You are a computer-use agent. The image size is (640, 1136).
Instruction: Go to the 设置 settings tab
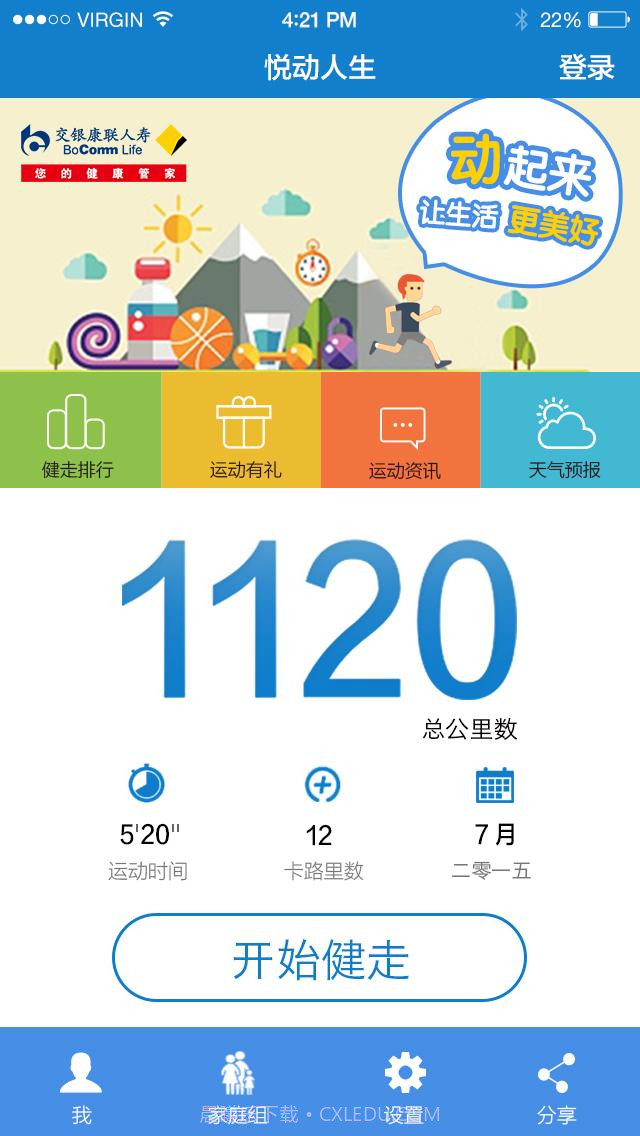tap(404, 1086)
